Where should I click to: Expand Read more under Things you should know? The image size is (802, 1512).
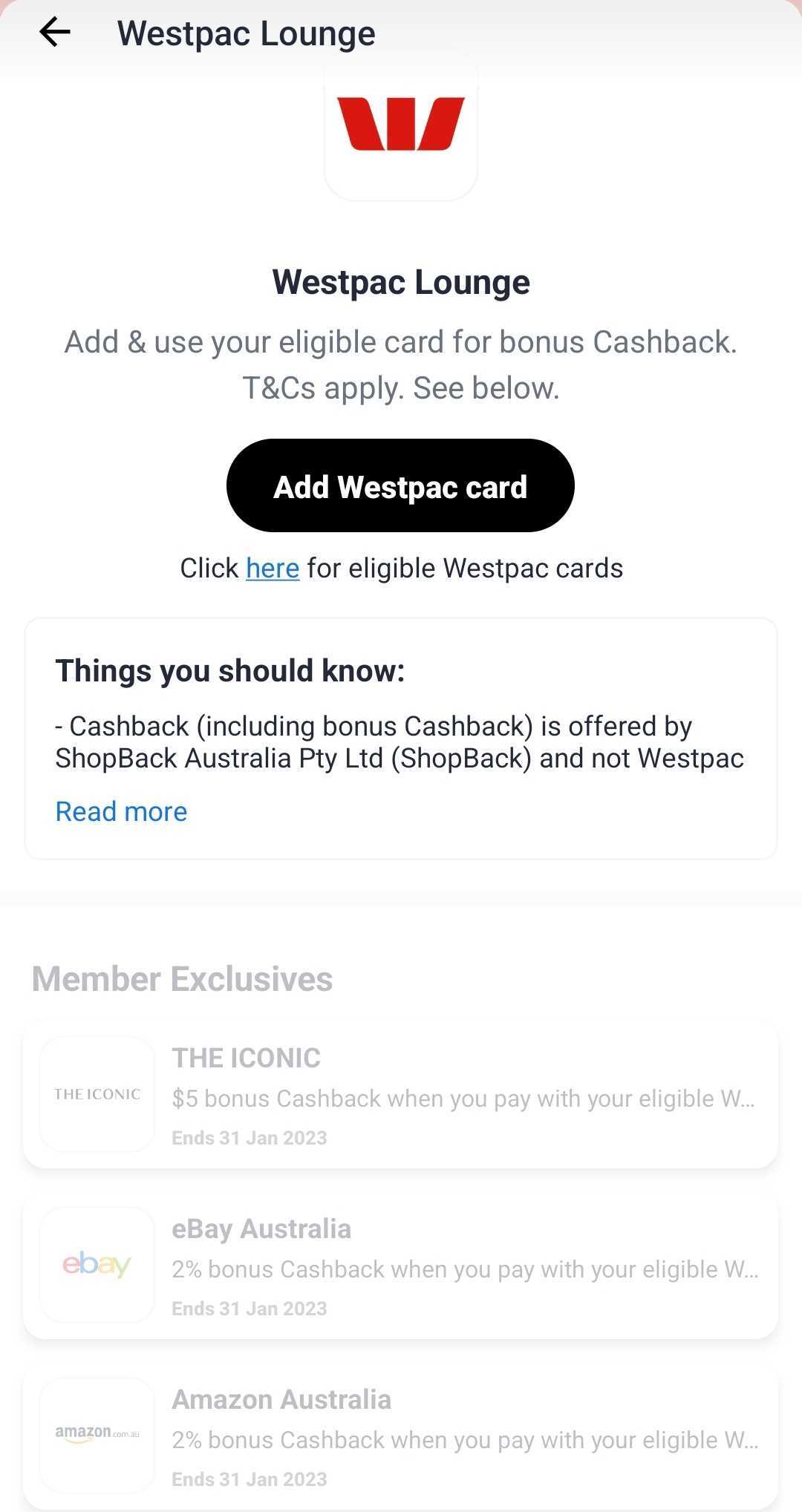[121, 811]
